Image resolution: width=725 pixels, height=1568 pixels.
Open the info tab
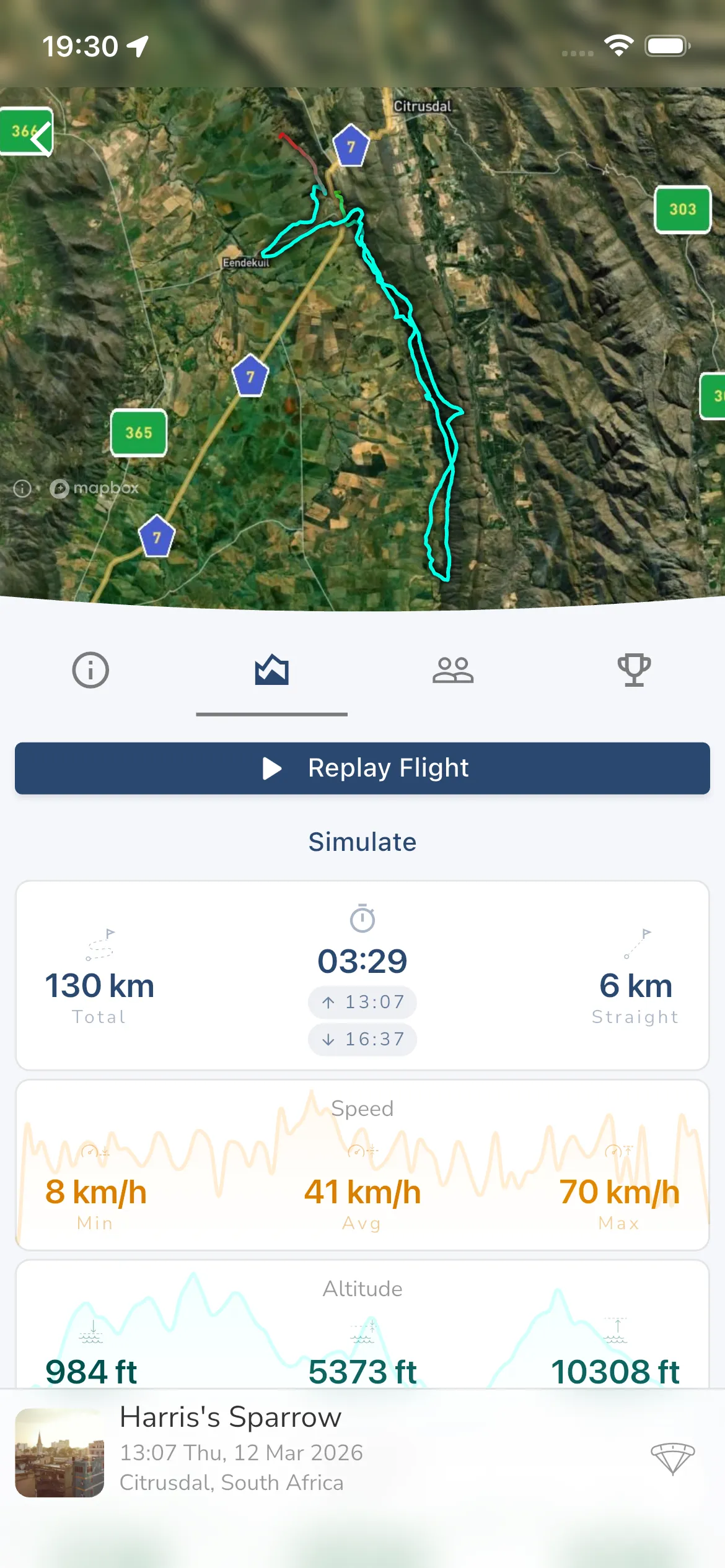pyautogui.click(x=90, y=670)
